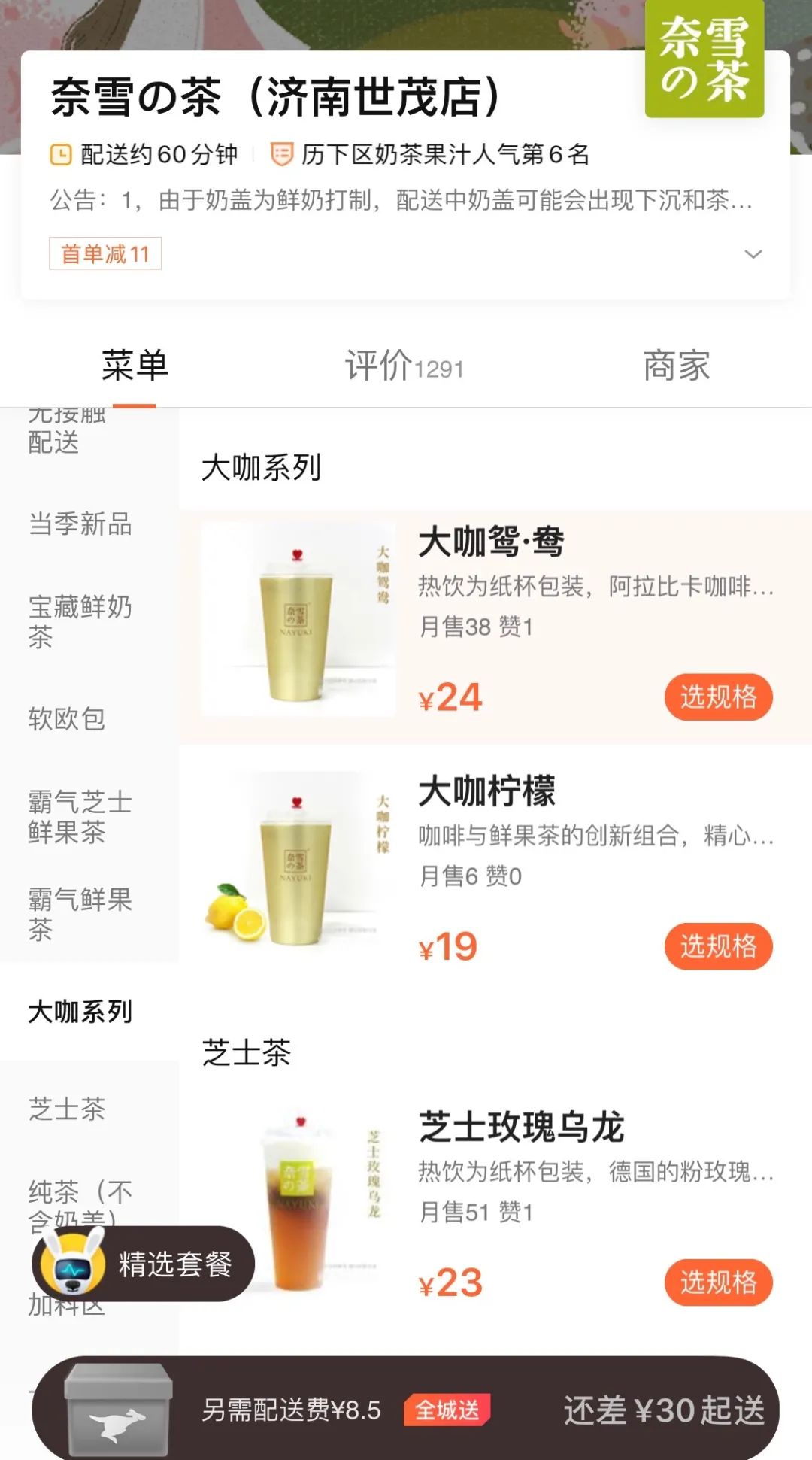
Task: Expand the store announcement chevron
Action: click(x=753, y=254)
